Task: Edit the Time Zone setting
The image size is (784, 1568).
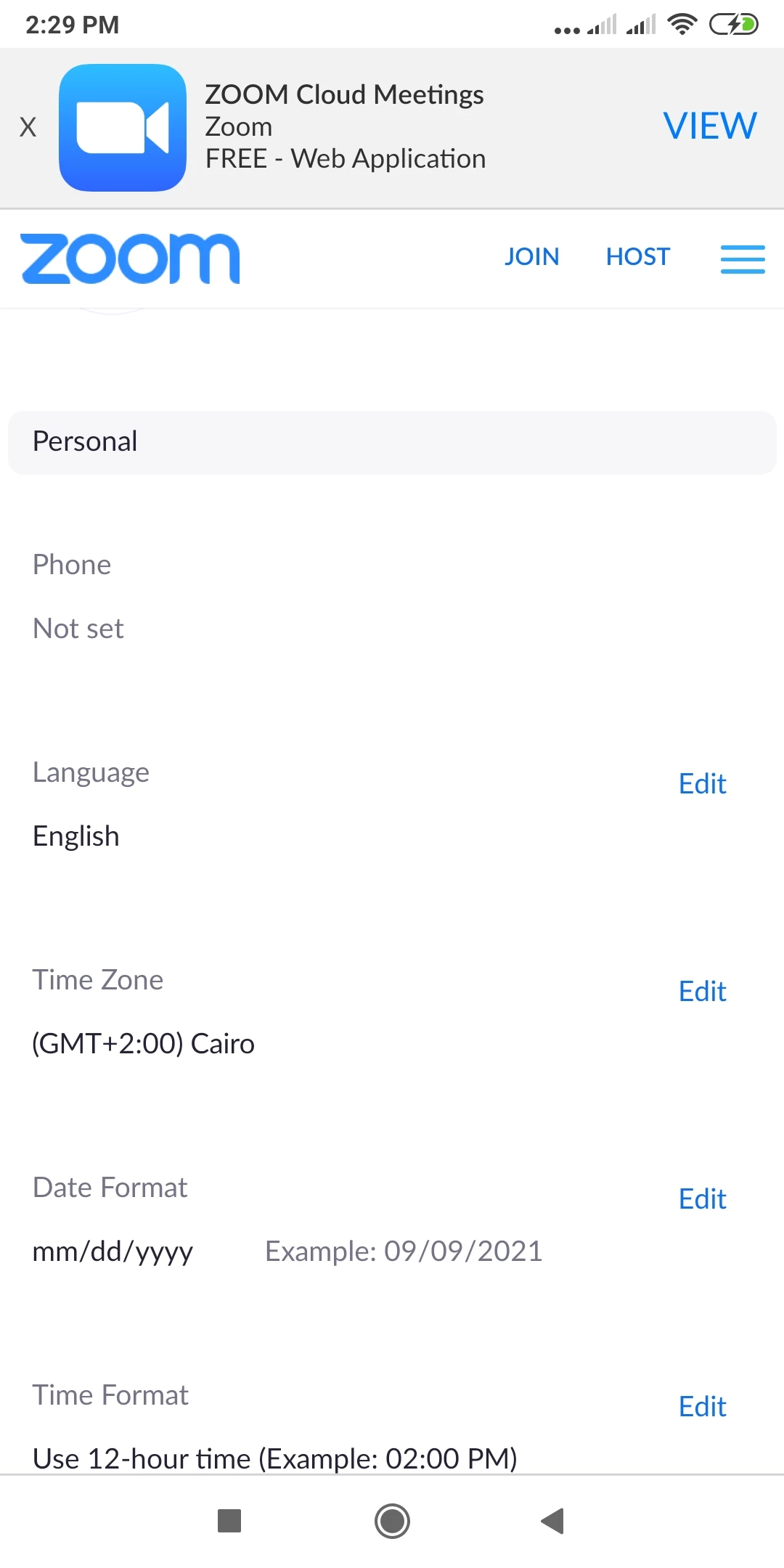Action: pyautogui.click(x=702, y=992)
